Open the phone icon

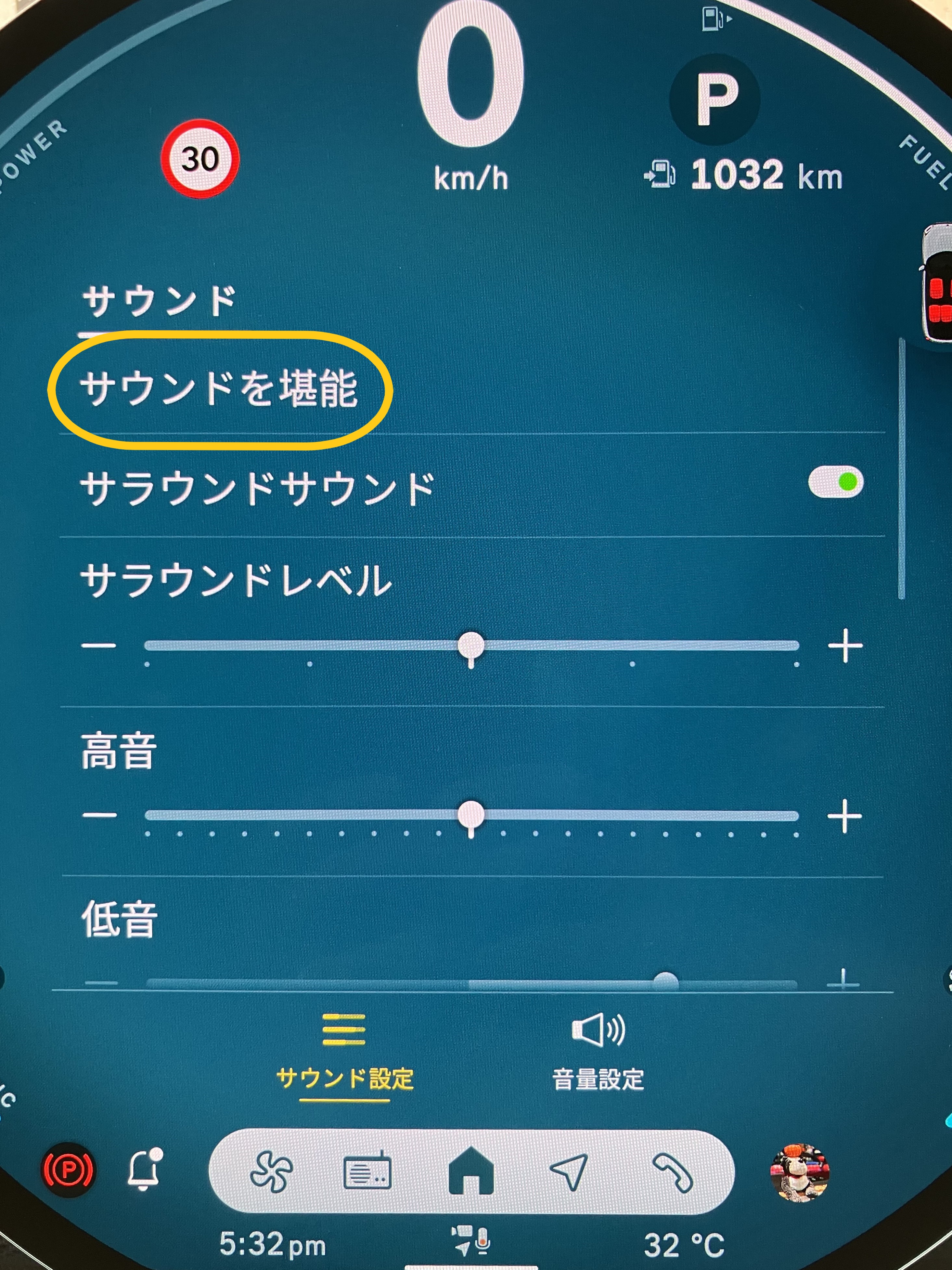pyautogui.click(x=673, y=1172)
